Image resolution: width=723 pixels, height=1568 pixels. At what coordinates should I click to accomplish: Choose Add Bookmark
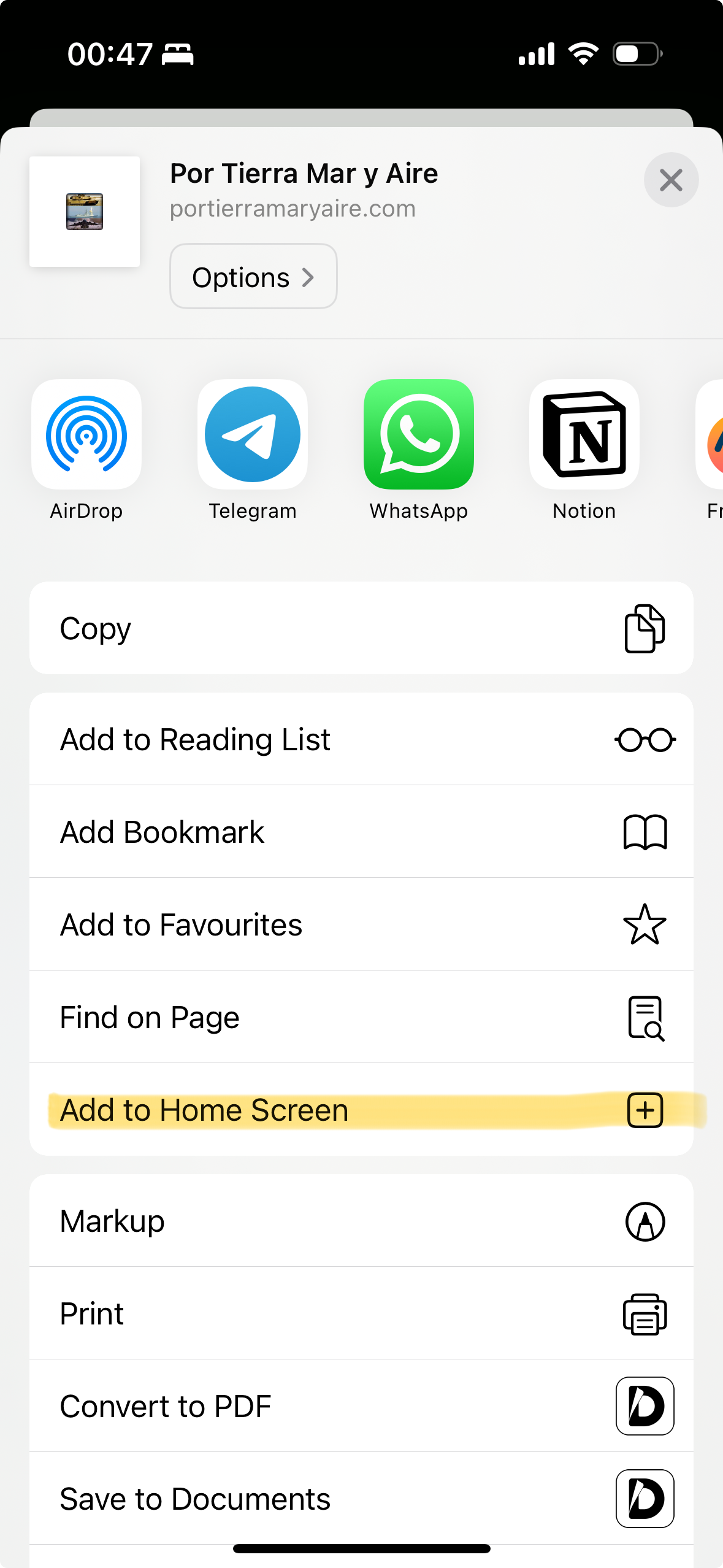pos(361,832)
